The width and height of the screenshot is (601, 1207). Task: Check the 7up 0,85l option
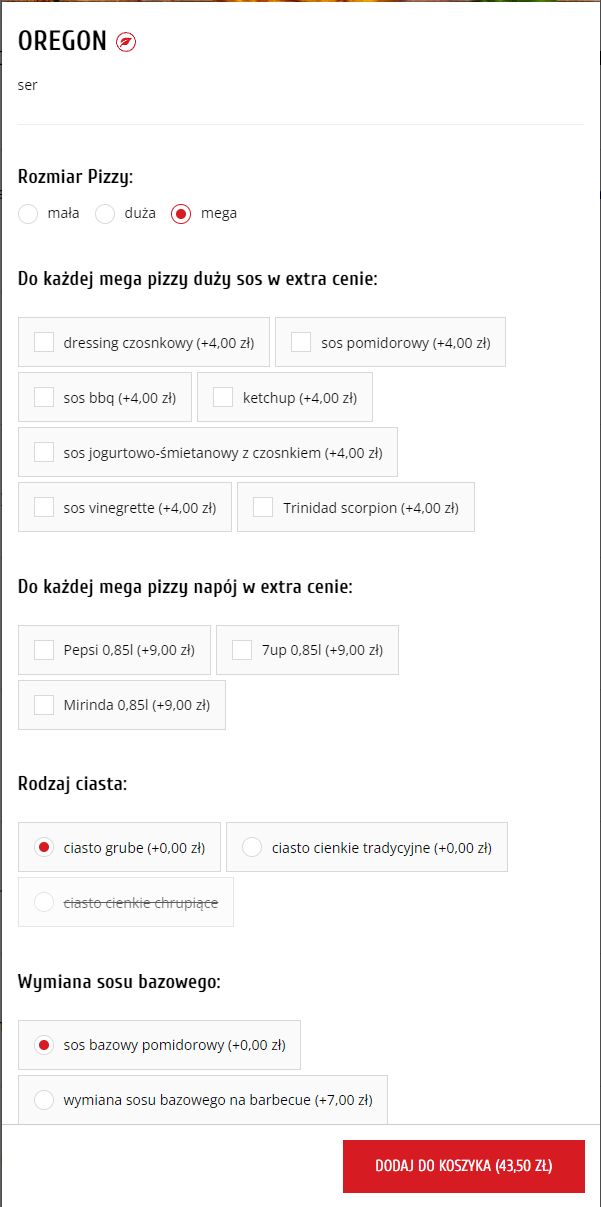coord(242,651)
